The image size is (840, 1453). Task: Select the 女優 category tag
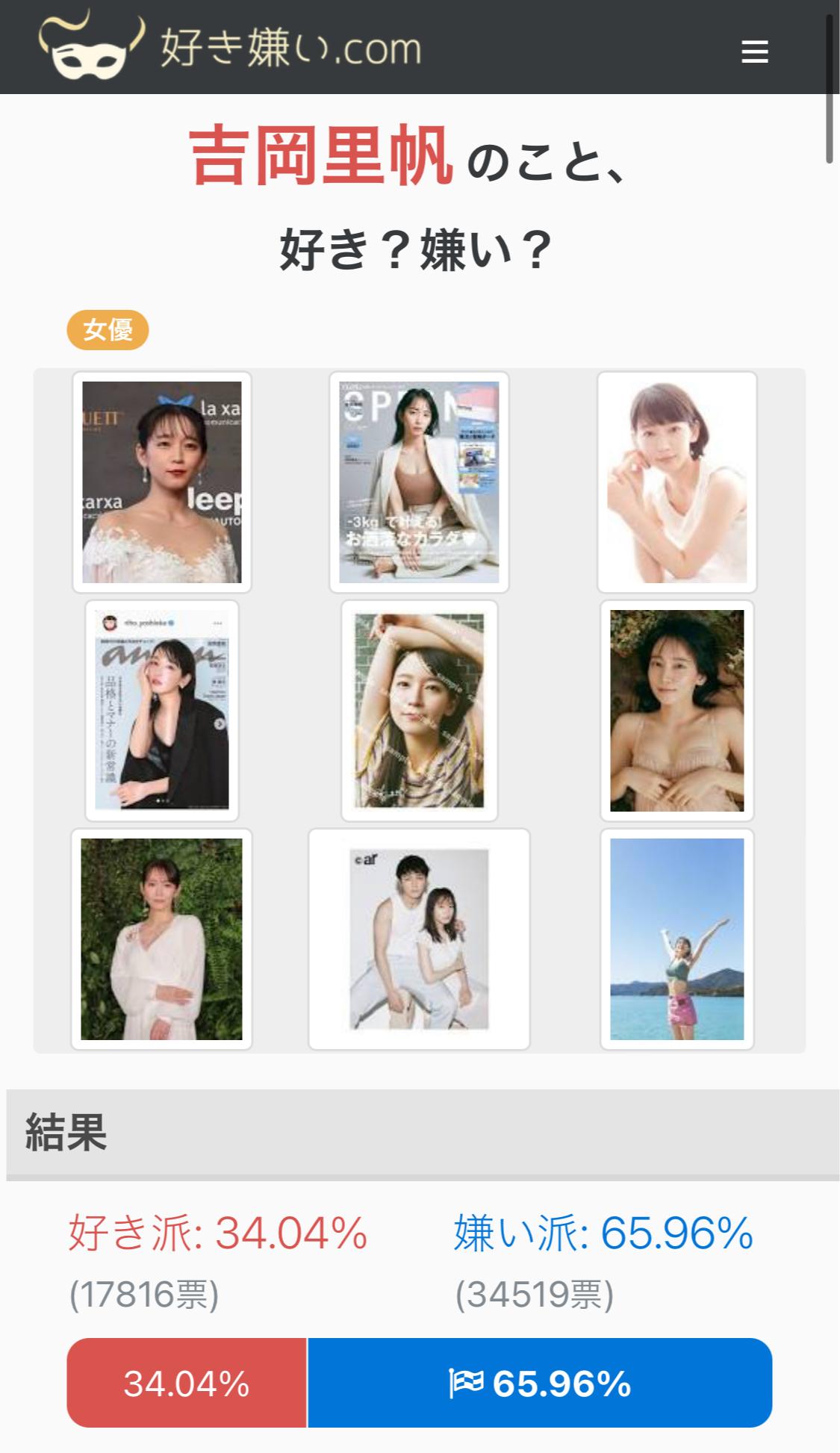click(x=108, y=330)
